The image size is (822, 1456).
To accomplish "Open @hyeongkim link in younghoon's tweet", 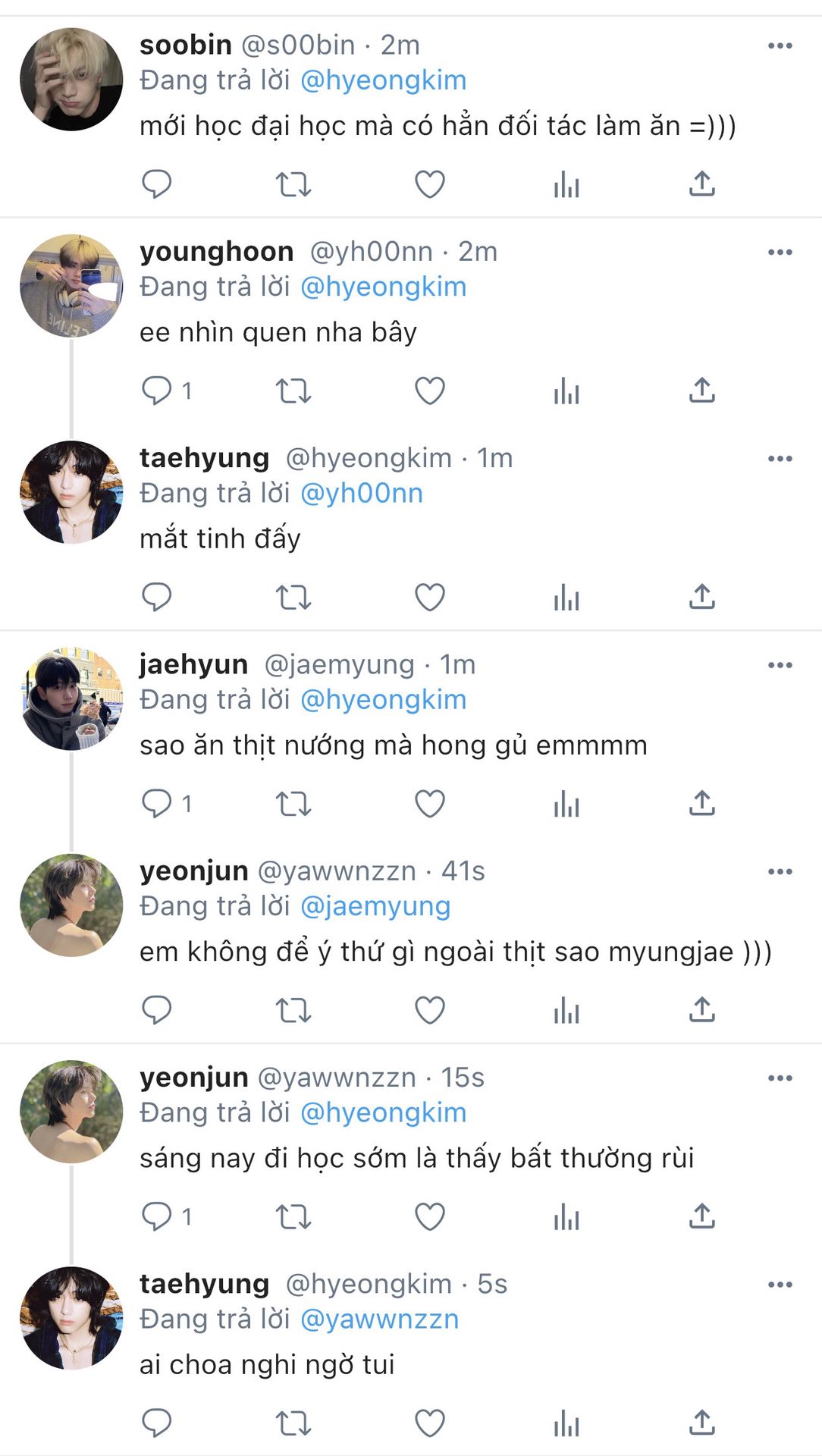I will 383,287.
